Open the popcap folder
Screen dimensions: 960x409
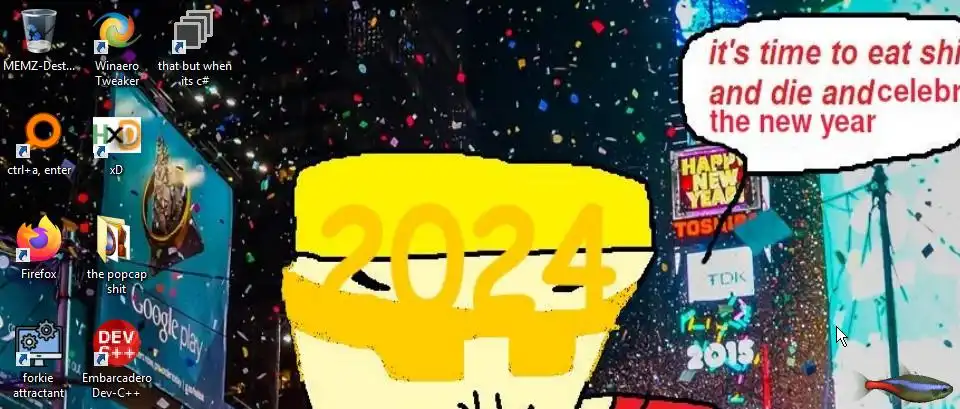click(116, 240)
